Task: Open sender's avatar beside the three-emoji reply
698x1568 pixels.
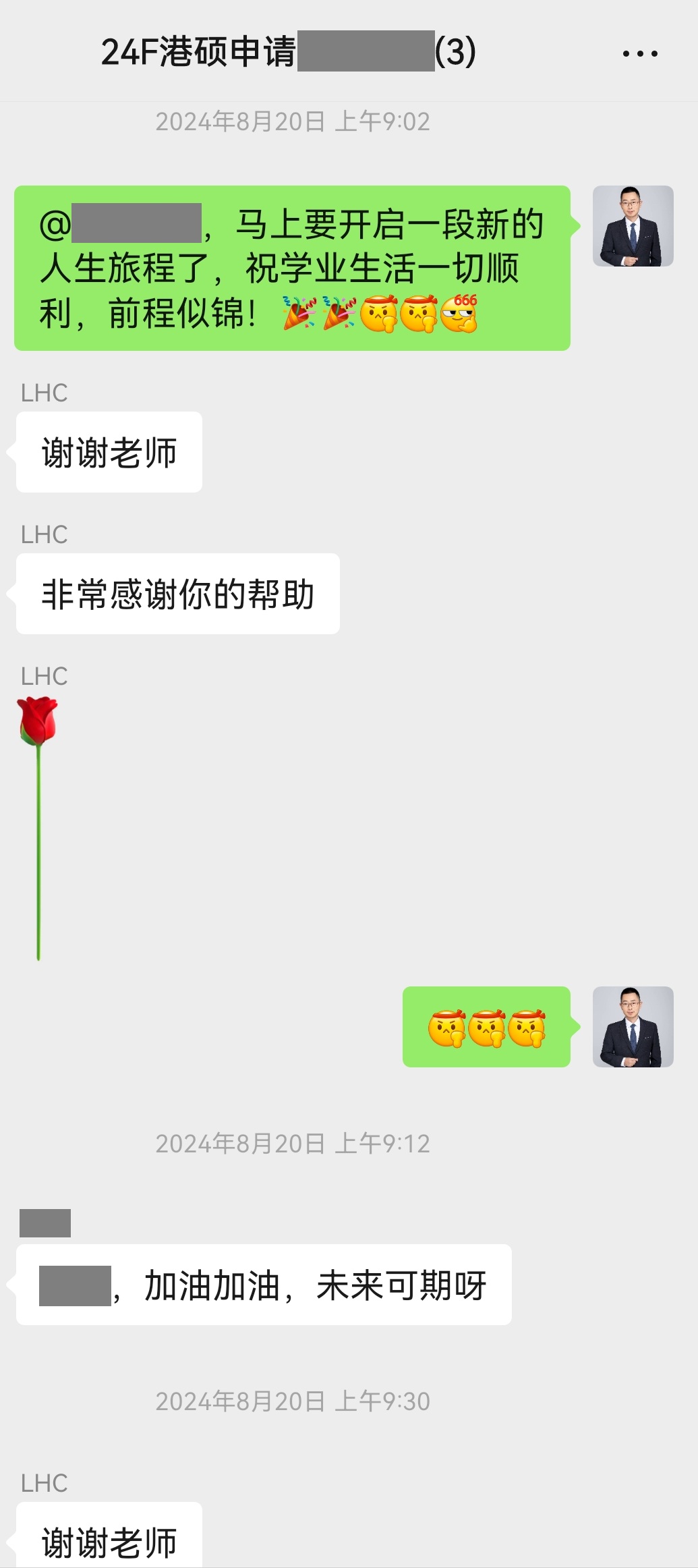Action: pos(633,1026)
